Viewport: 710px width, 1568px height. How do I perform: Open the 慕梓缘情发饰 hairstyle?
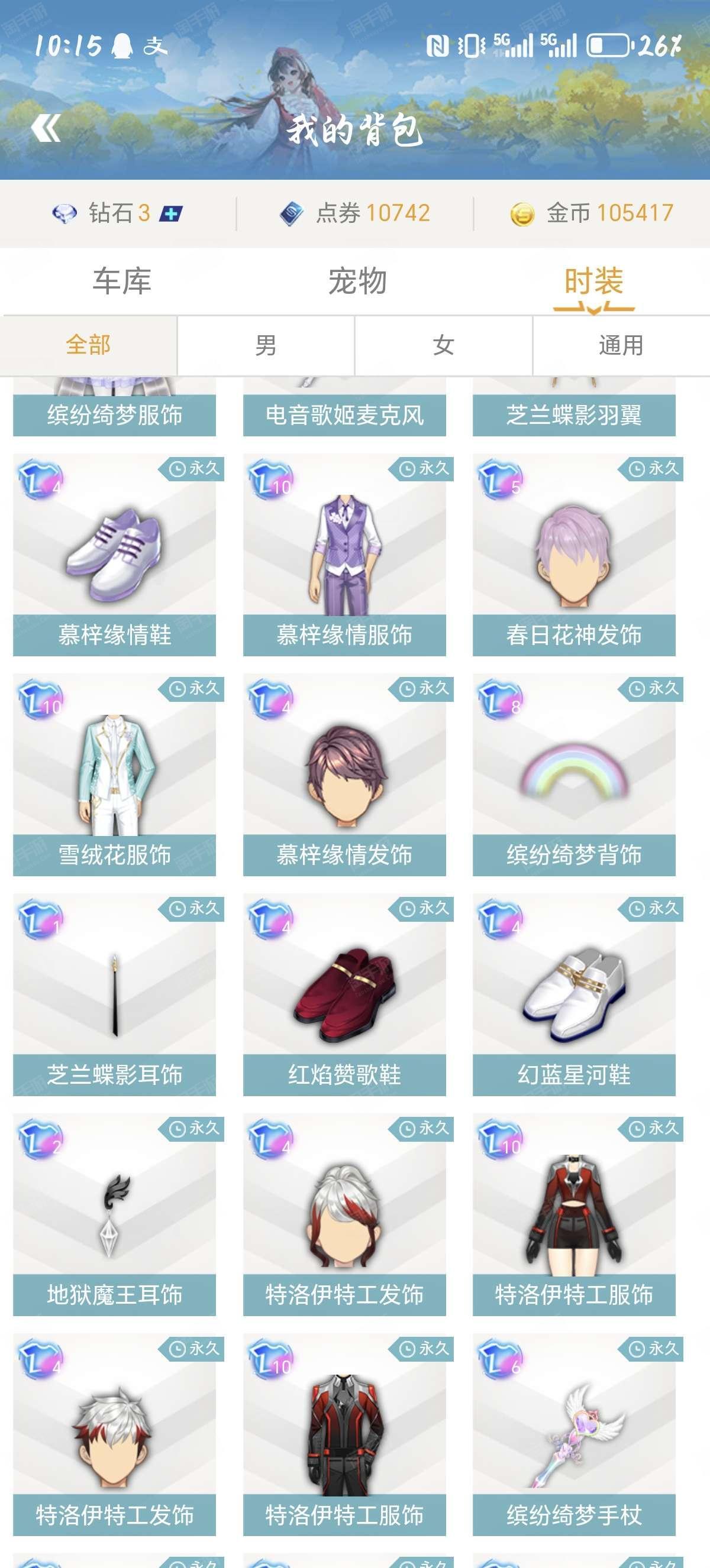[x=344, y=775]
